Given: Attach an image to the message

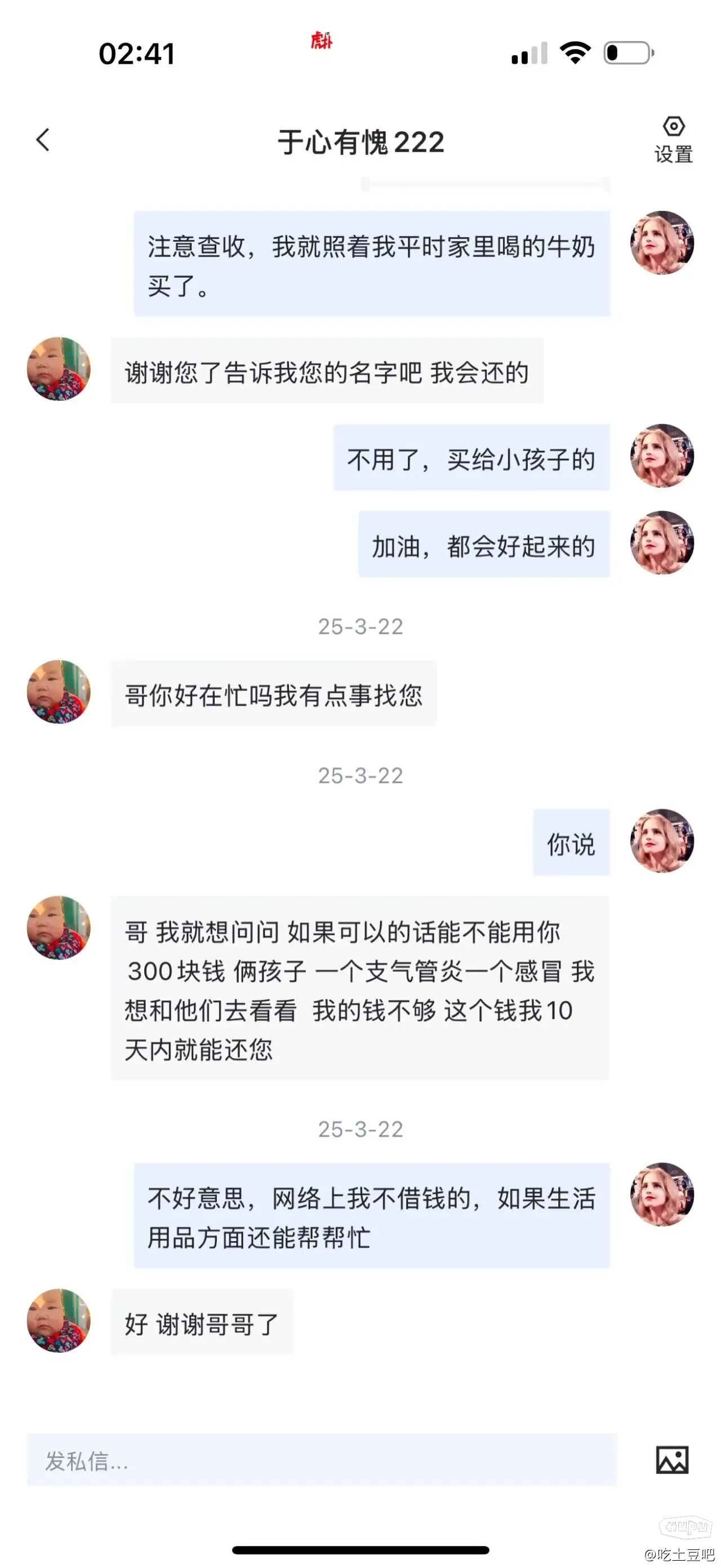Looking at the screenshot, I should point(672,1460).
